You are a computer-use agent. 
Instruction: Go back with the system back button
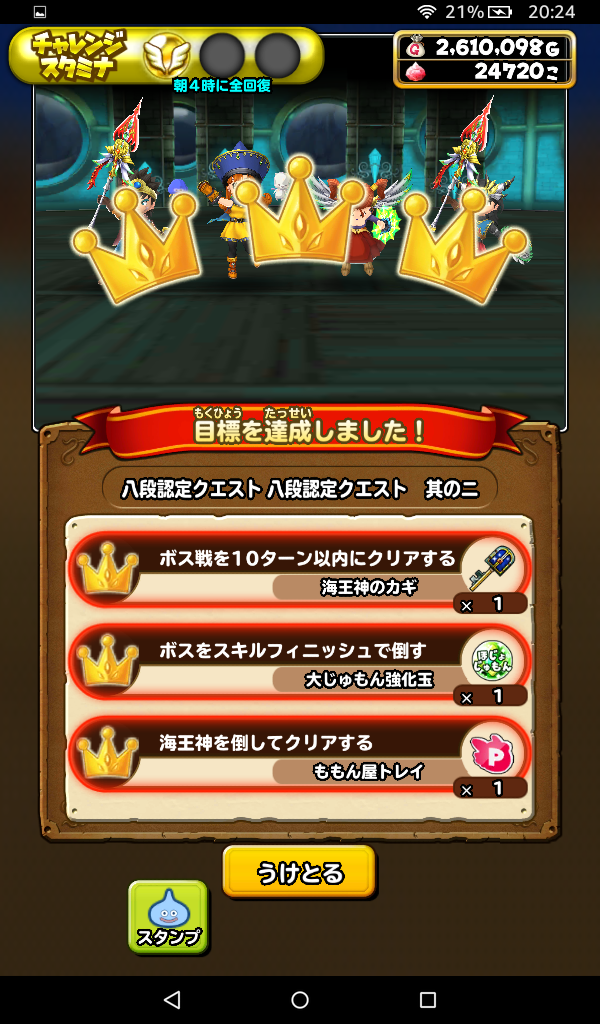pos(171,999)
